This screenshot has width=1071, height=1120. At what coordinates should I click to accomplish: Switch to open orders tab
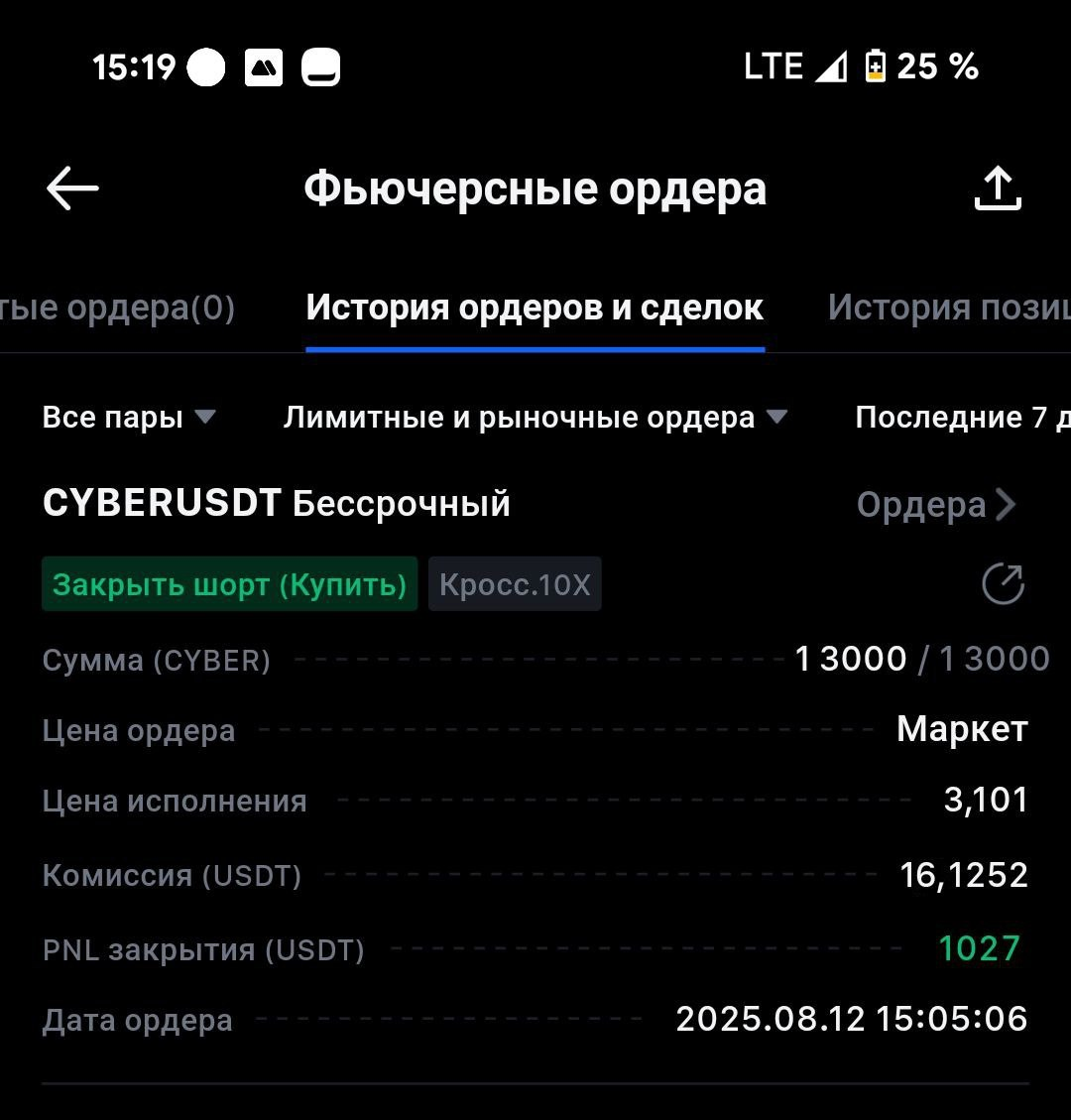[117, 309]
